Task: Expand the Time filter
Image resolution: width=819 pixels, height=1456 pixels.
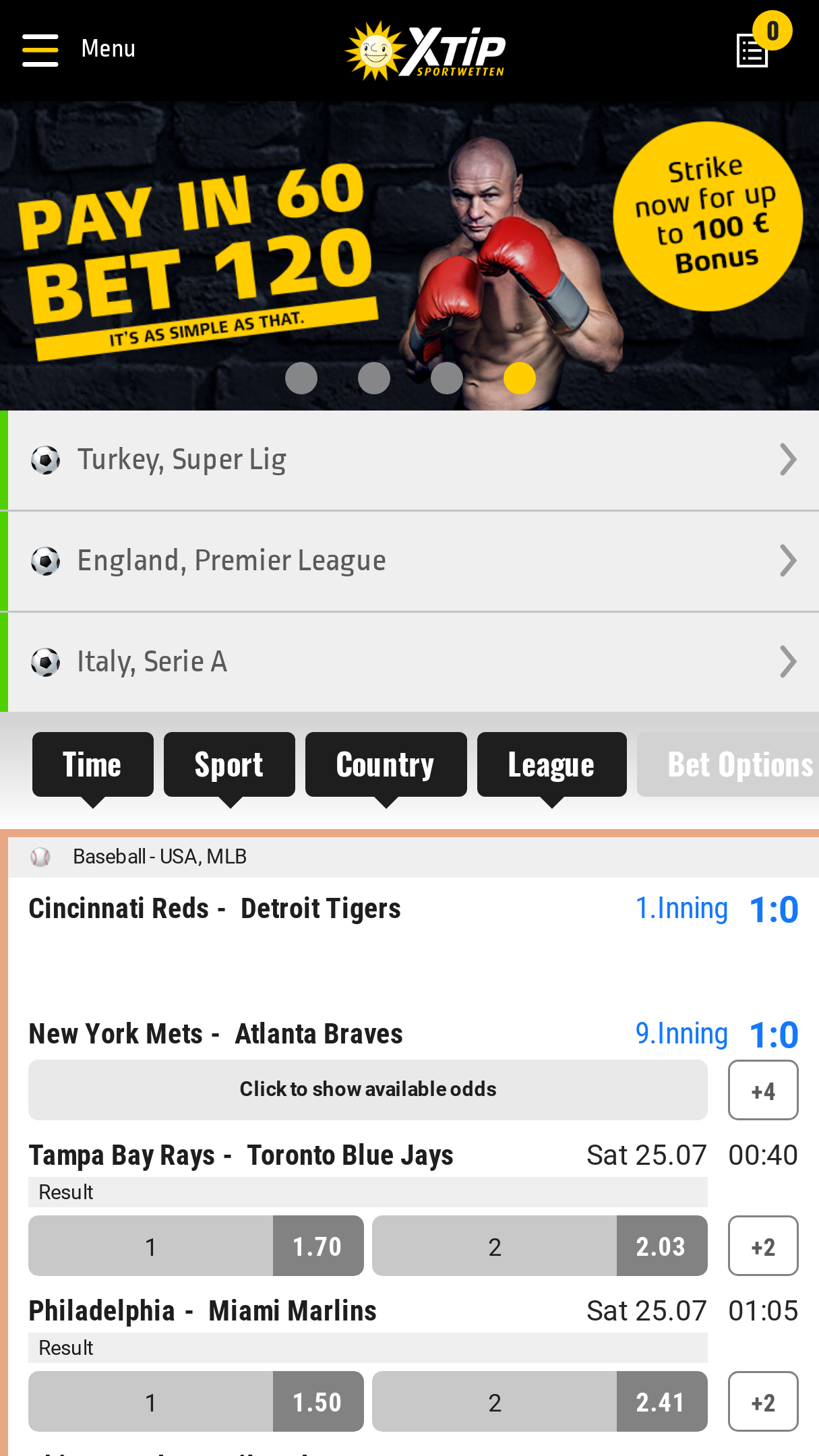Action: 92,765
